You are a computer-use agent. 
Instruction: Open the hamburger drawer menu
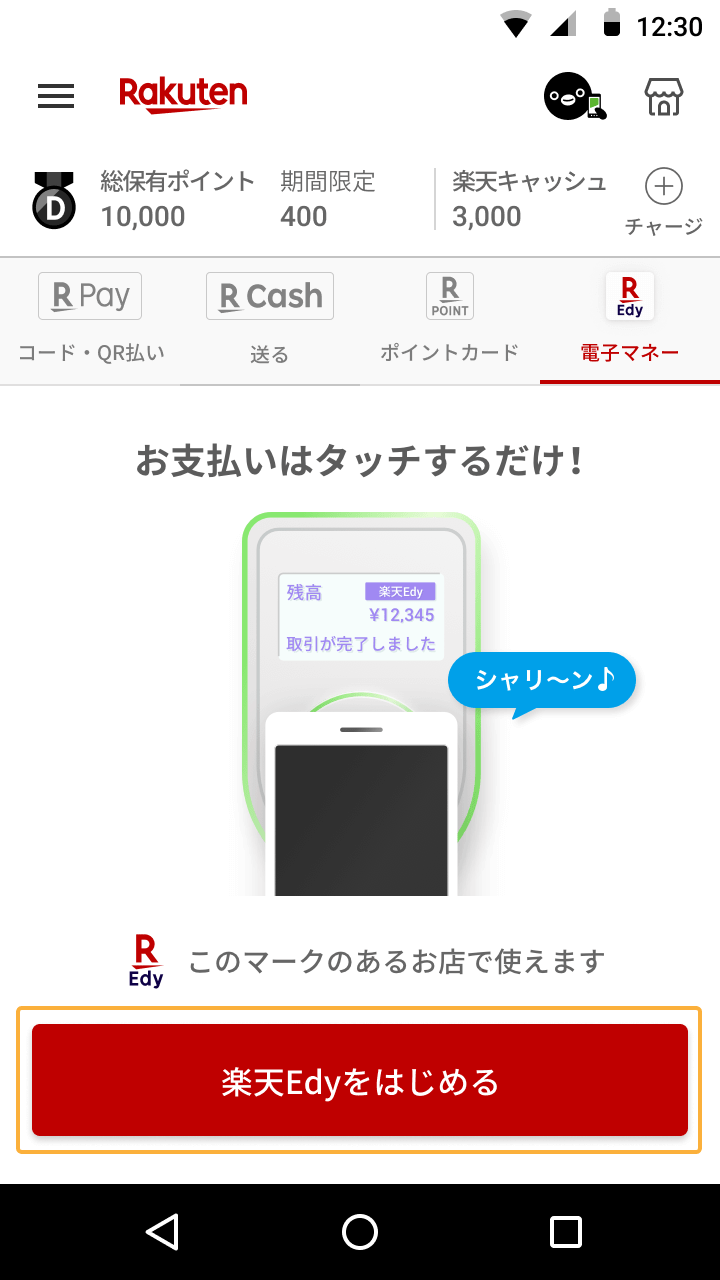[x=56, y=96]
